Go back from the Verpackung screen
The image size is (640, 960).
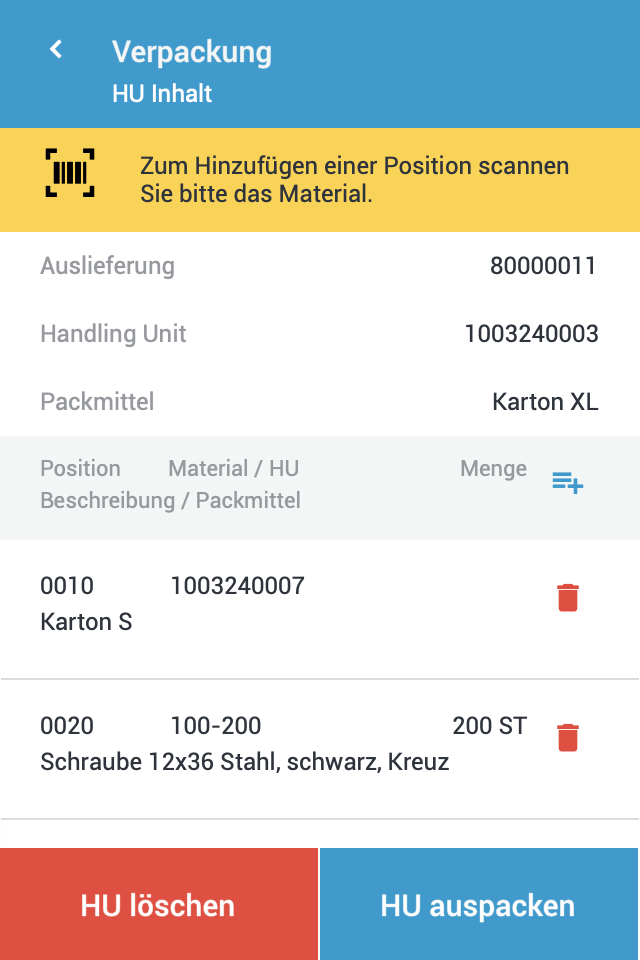[x=57, y=49]
